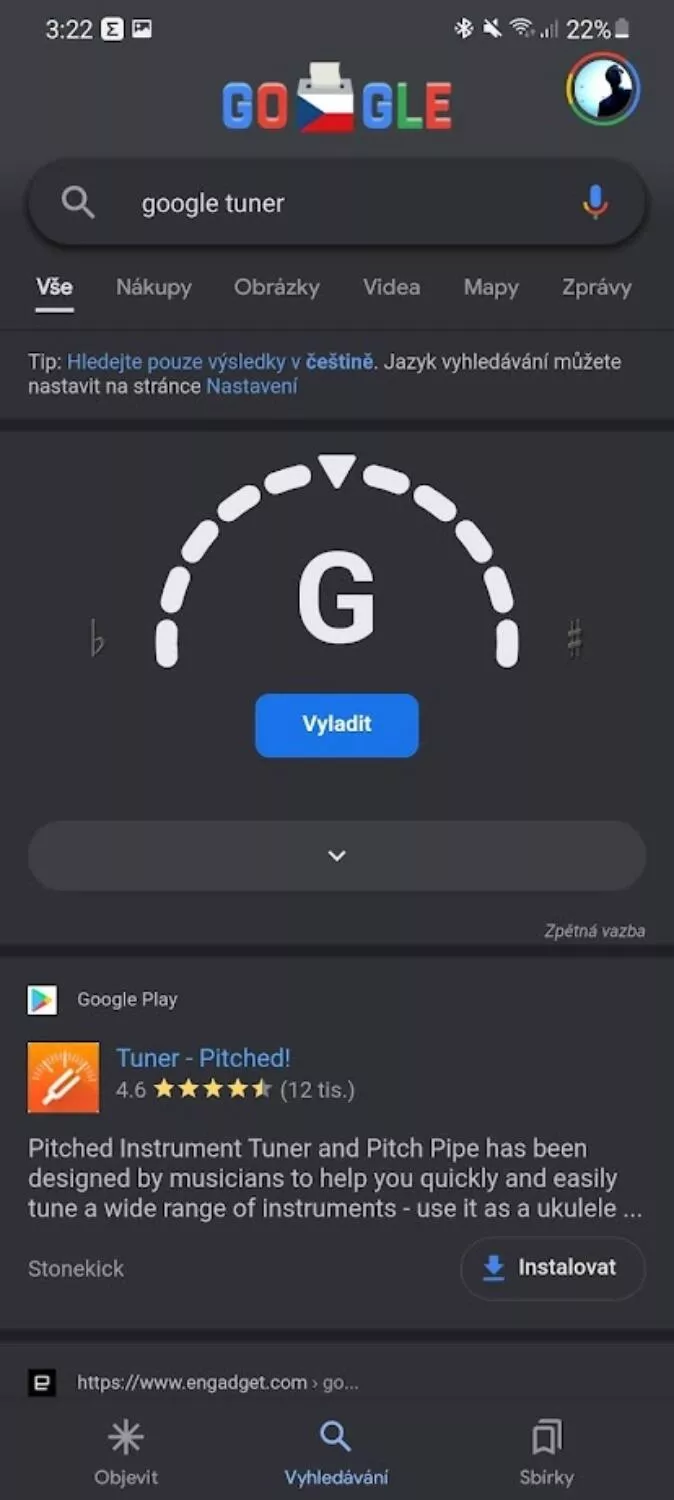This screenshot has width=674, height=1500.
Task: Open the čeština results-only link
Action: coord(220,362)
